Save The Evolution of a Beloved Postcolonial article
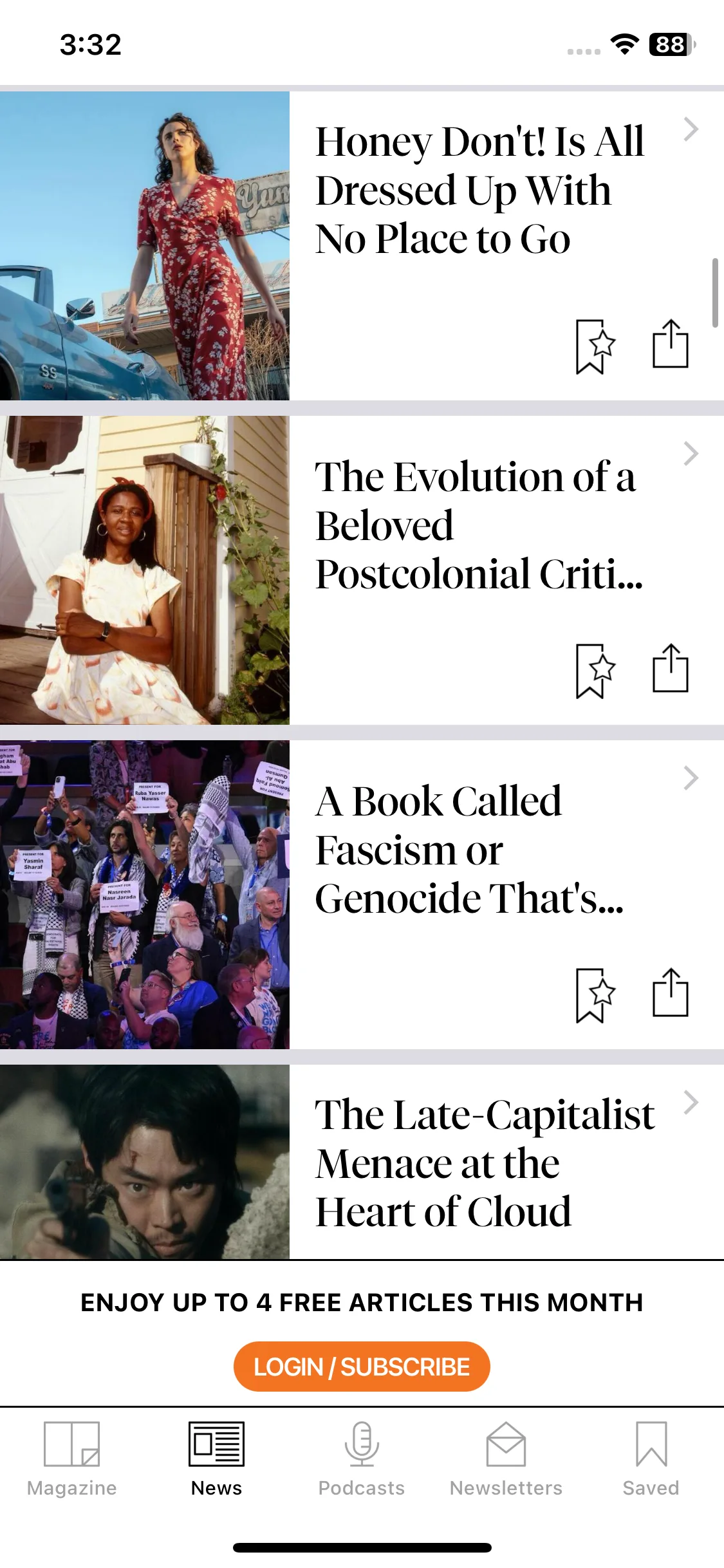The height and width of the screenshot is (1568, 724). (595, 671)
